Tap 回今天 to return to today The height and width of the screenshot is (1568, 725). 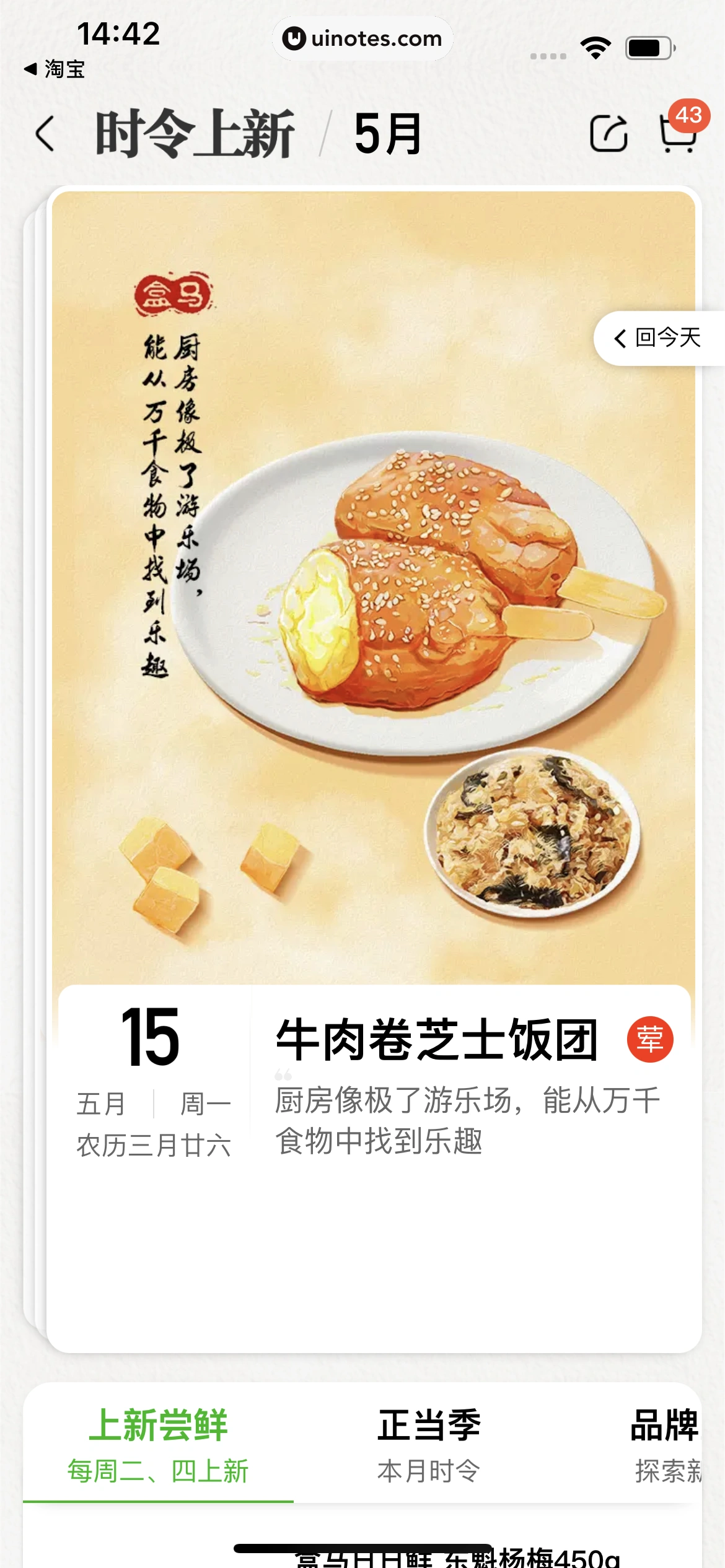(x=659, y=338)
